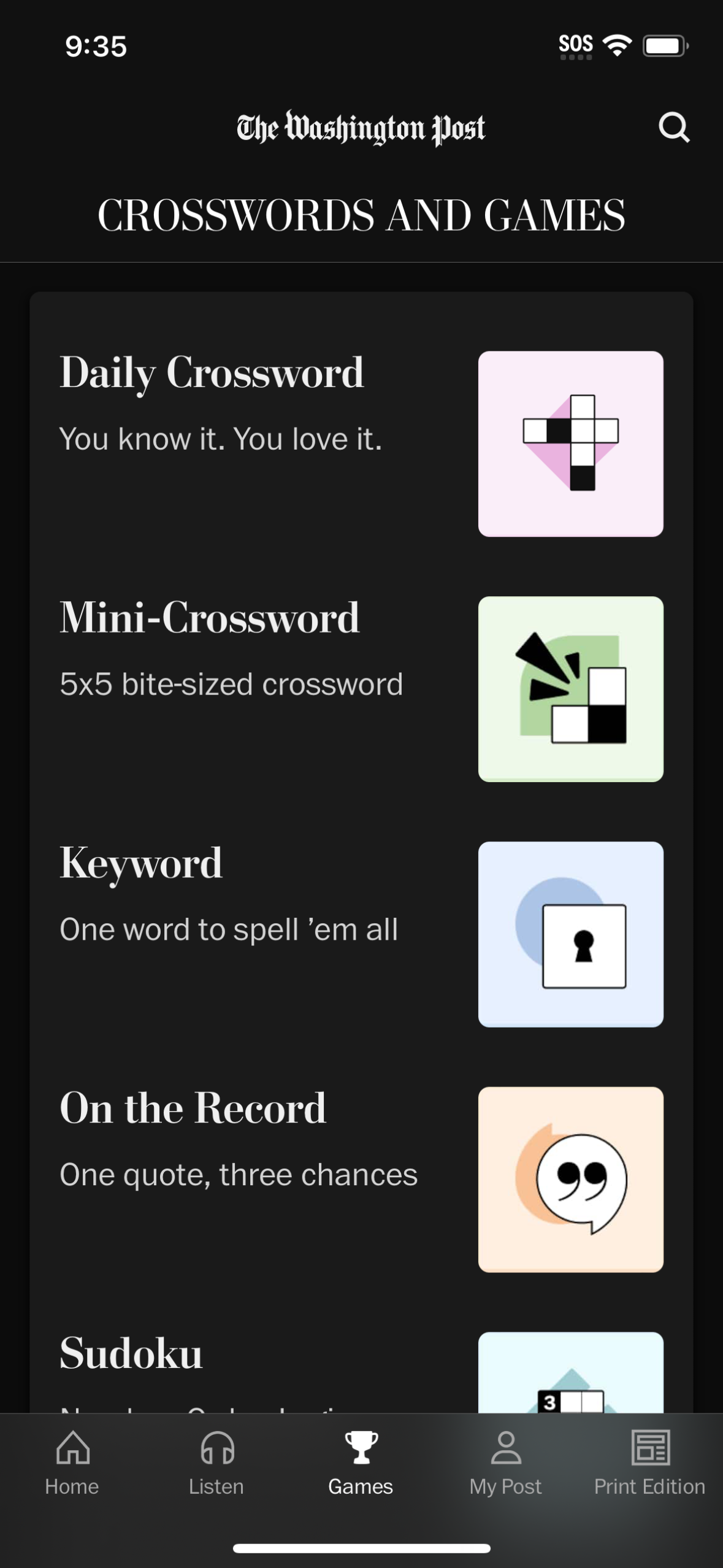The height and width of the screenshot is (1568, 723).
Task: Open Sudoku by tapping its number-grid icon
Action: 570,1405
